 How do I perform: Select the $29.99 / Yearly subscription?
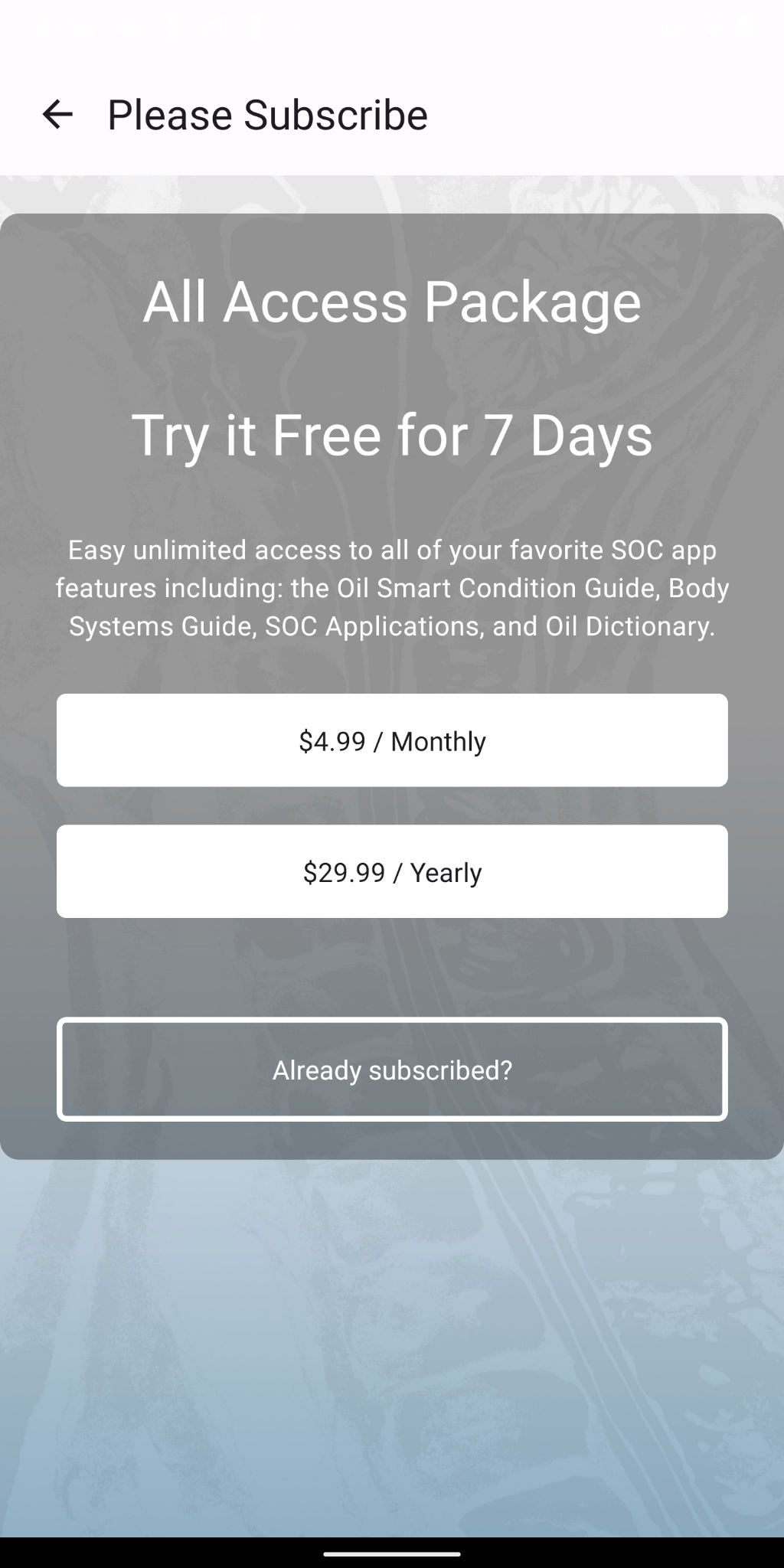[x=392, y=871]
